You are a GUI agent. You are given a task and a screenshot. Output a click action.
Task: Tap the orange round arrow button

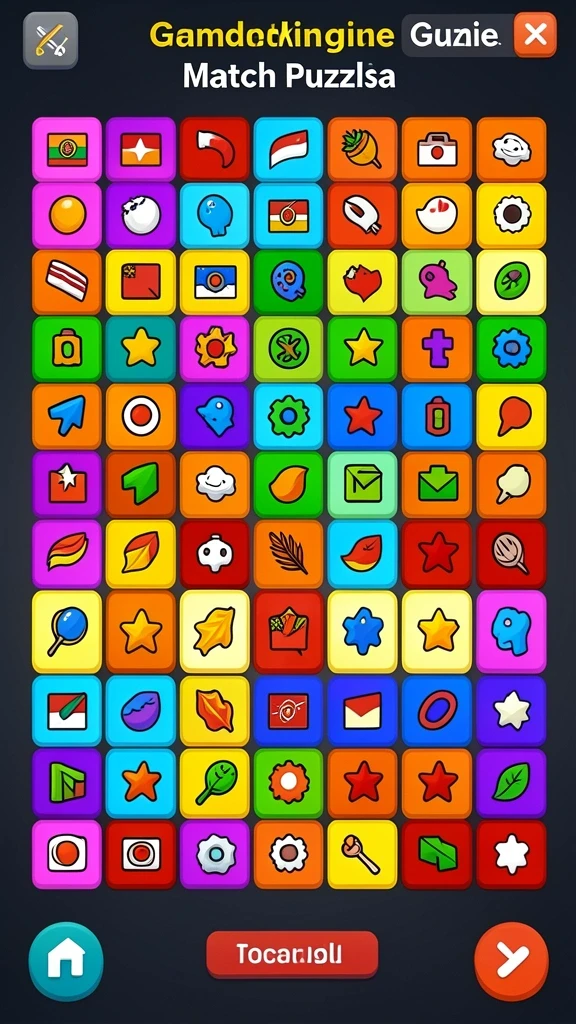pos(511,961)
